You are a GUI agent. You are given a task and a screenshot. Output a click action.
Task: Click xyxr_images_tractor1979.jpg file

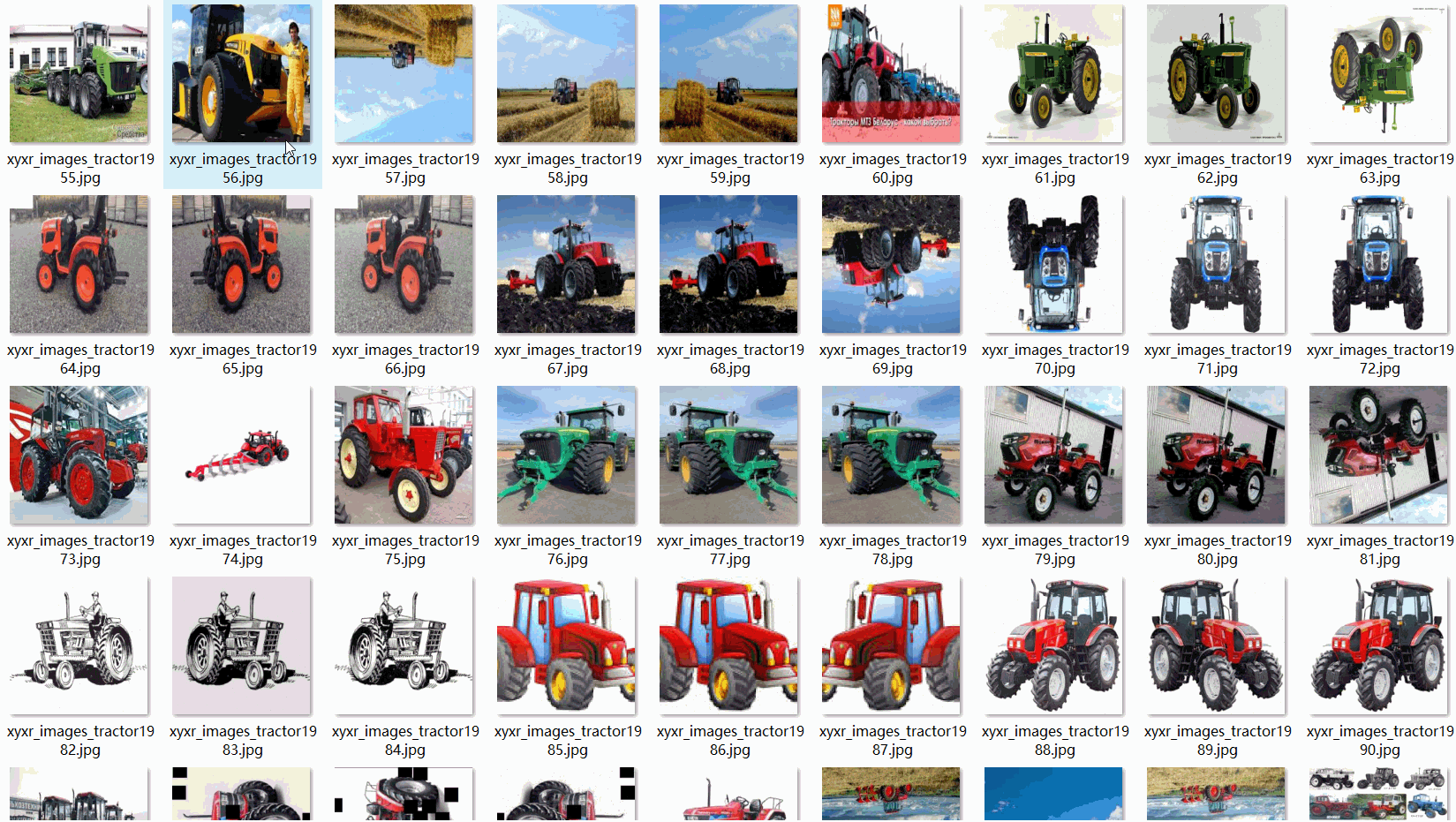1053,456
